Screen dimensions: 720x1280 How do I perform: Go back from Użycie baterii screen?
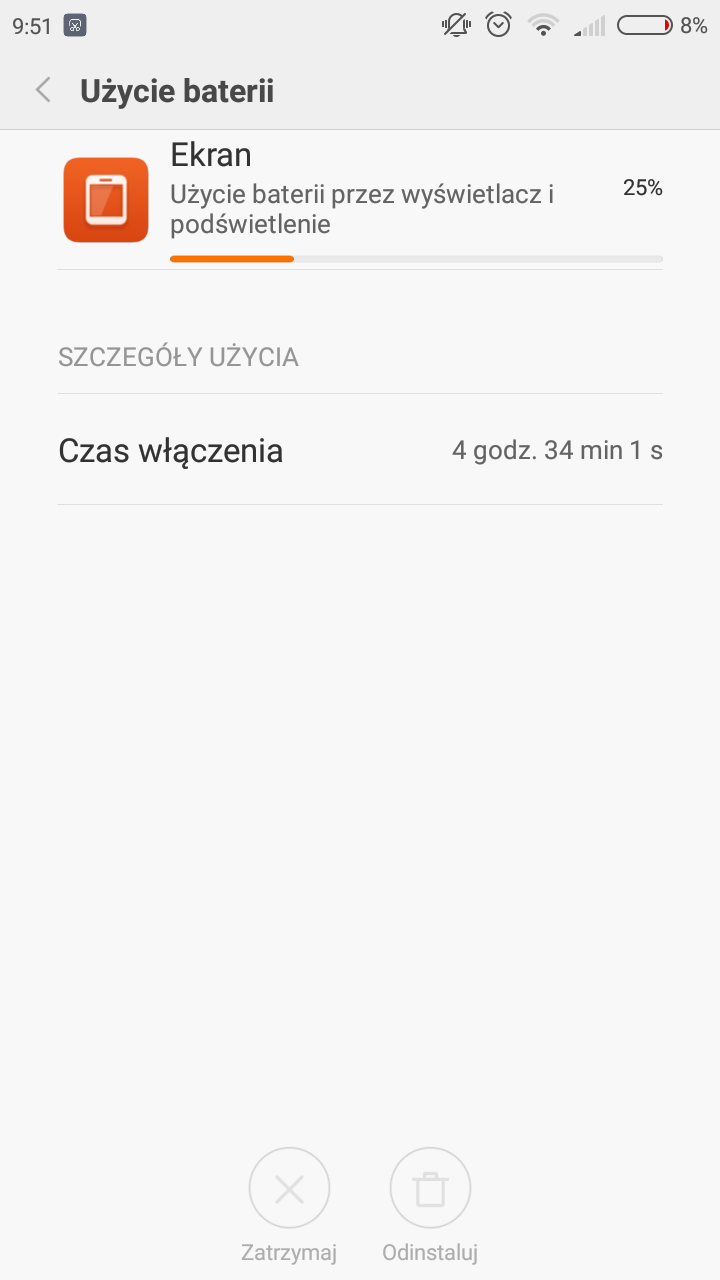click(x=43, y=91)
